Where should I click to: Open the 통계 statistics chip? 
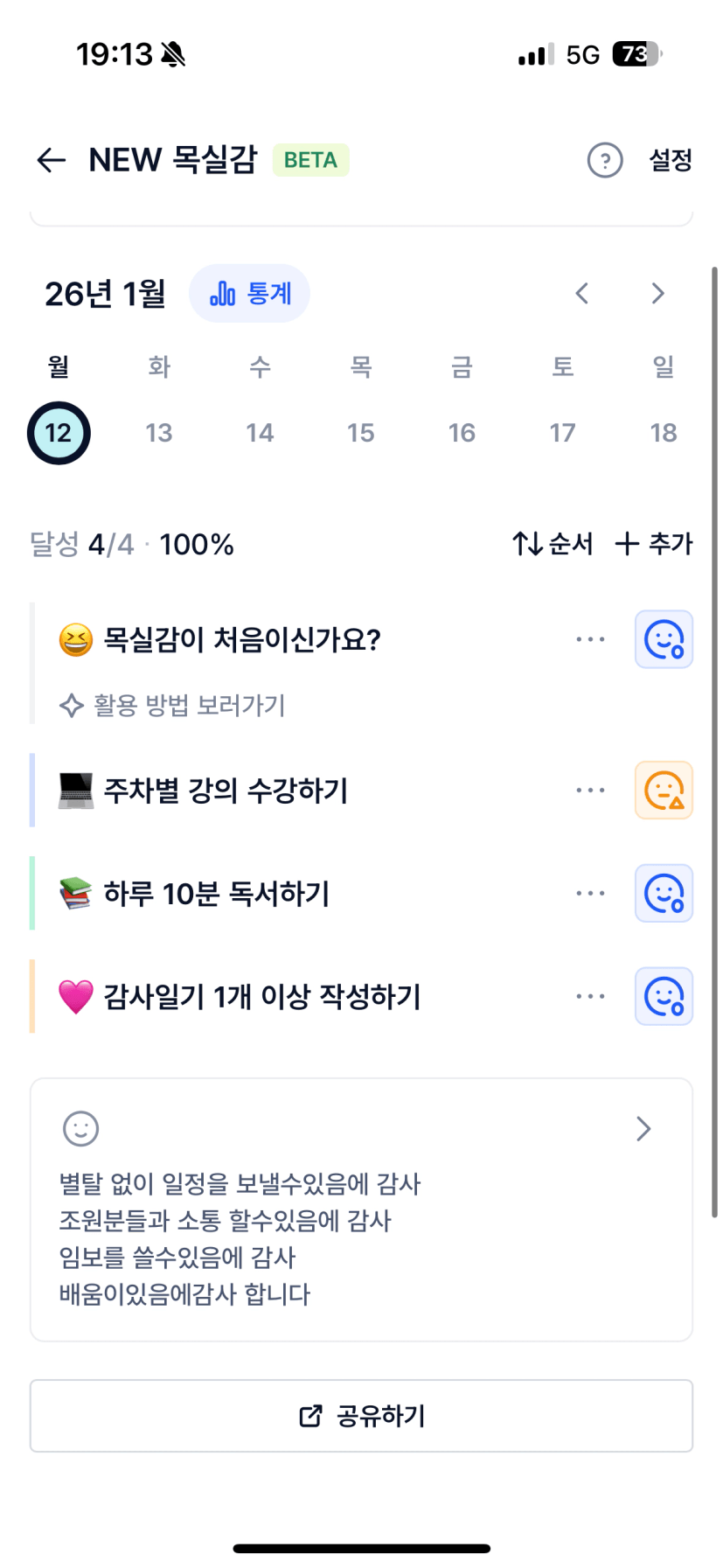click(249, 294)
